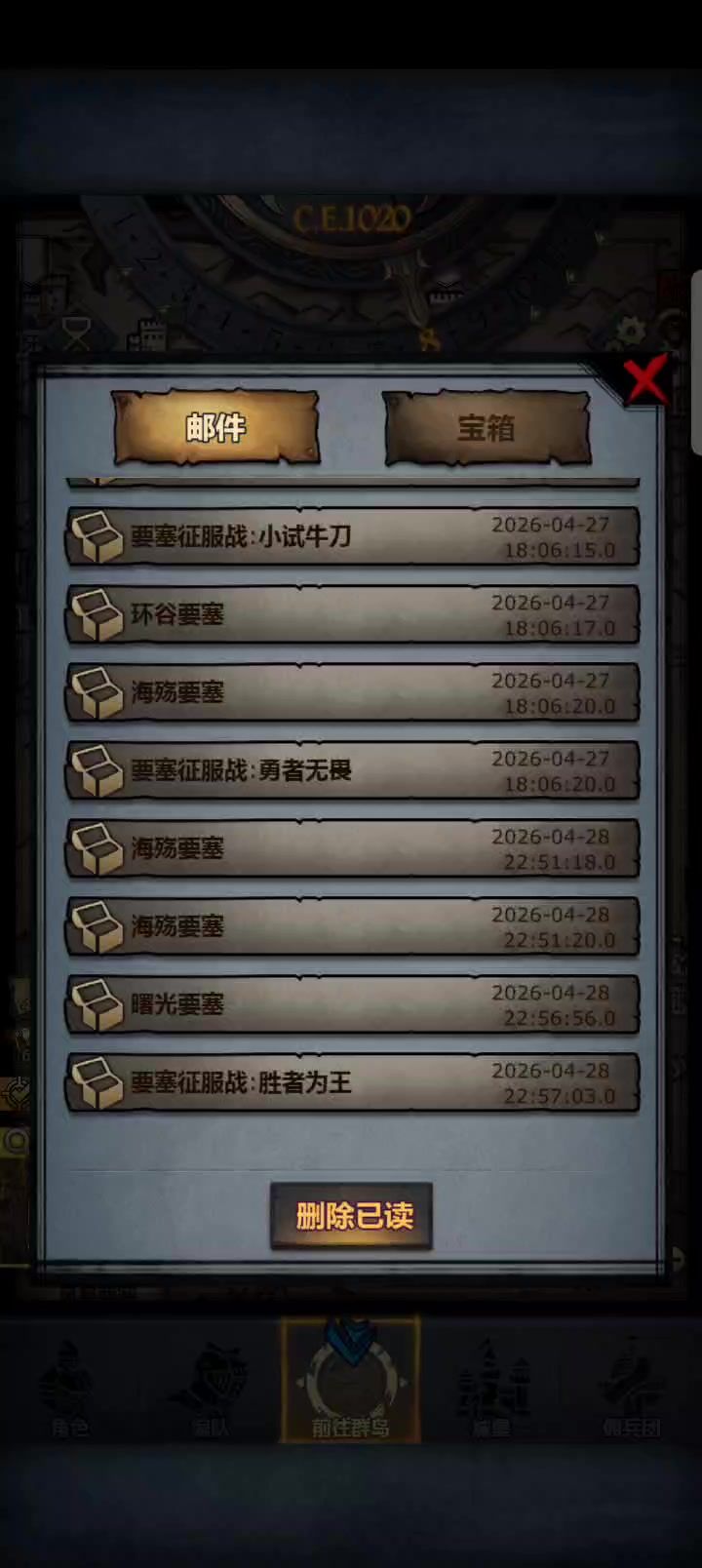The height and width of the screenshot is (1568, 702).
Task: Select the 邮件 tab
Action: (x=216, y=428)
